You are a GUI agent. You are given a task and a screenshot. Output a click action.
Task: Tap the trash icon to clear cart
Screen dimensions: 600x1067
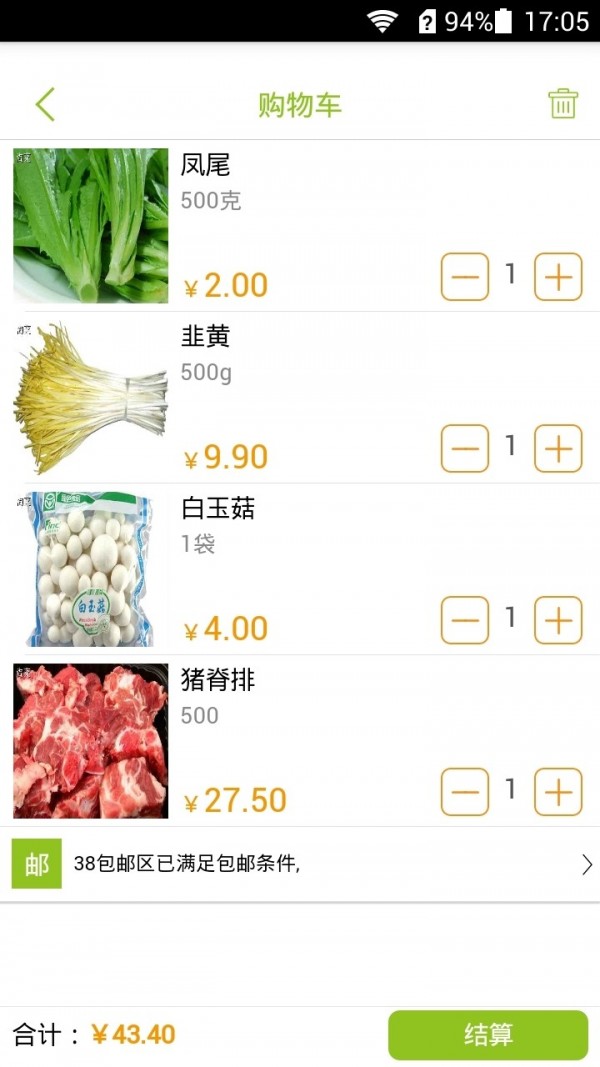[563, 104]
